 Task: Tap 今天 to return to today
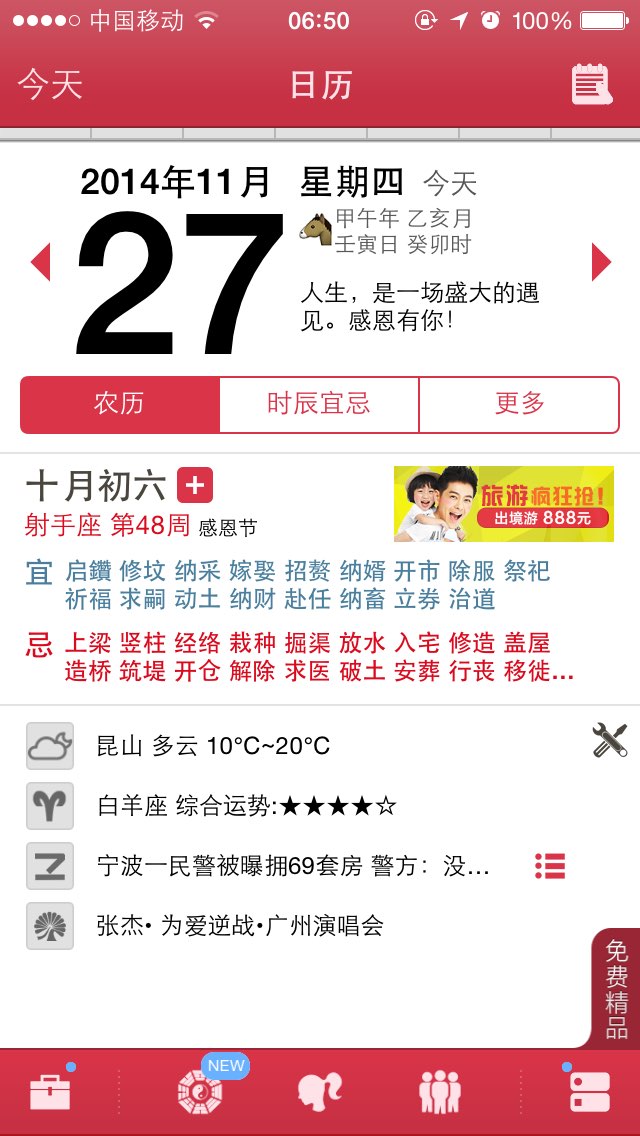50,85
